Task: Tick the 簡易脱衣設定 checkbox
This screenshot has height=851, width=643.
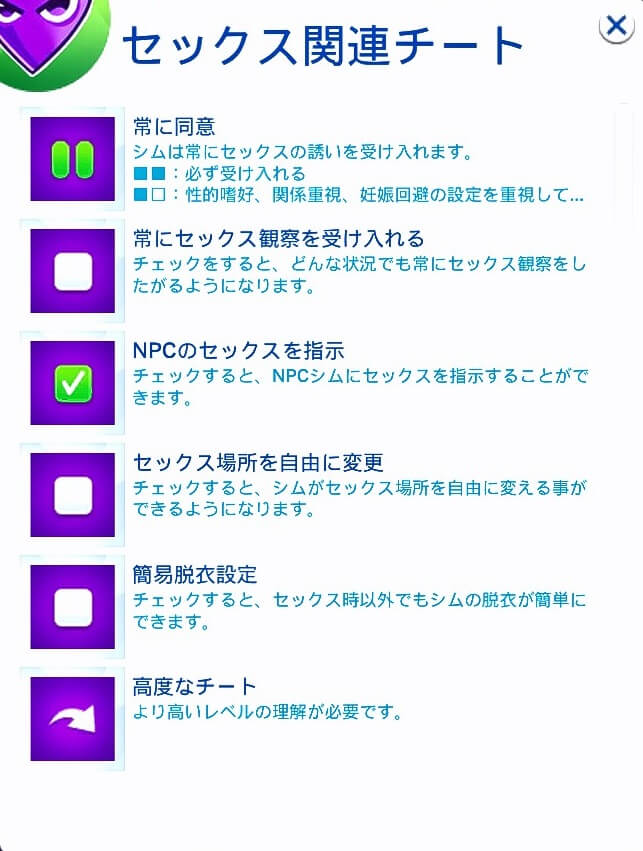Action: click(73, 606)
